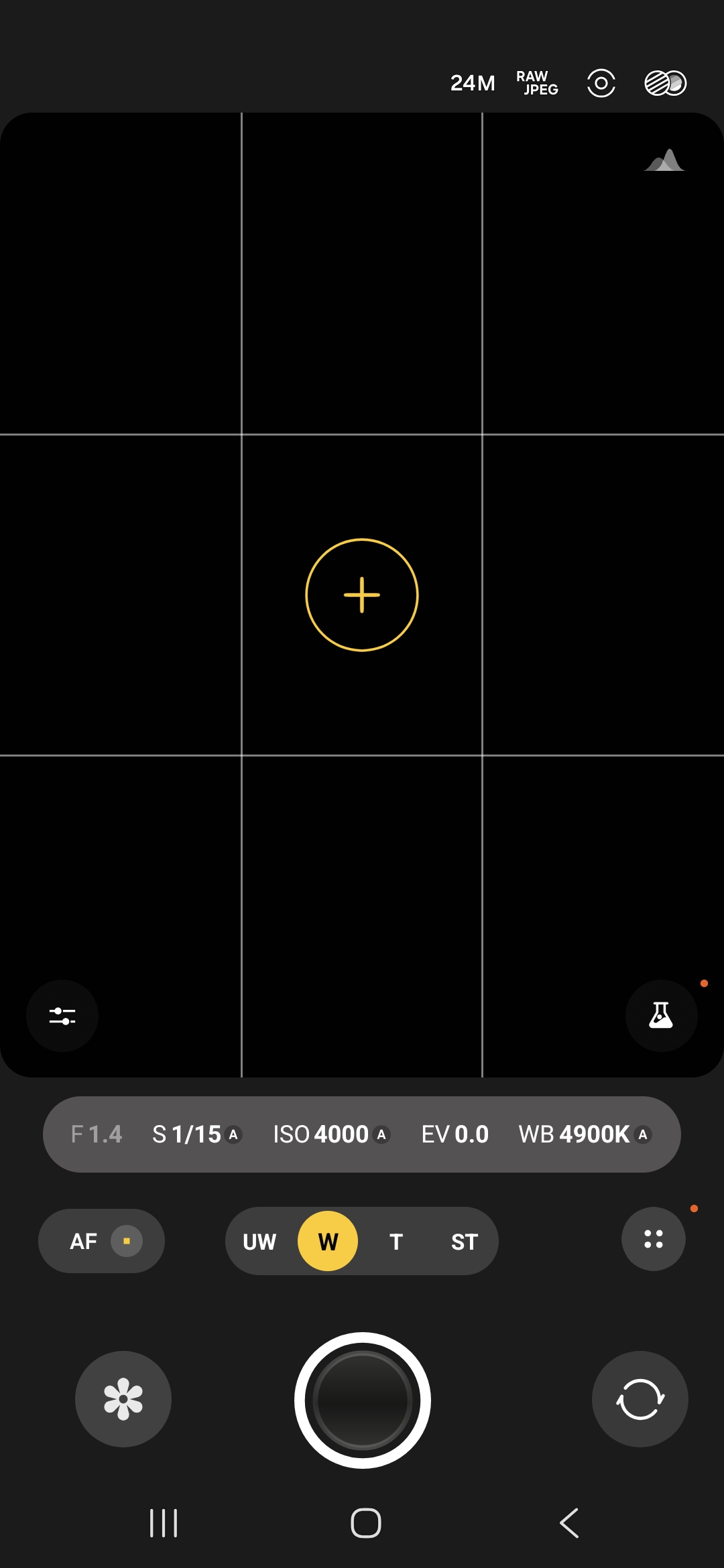The image size is (724, 1568).
Task: Open the metering mode icon
Action: [x=601, y=83]
